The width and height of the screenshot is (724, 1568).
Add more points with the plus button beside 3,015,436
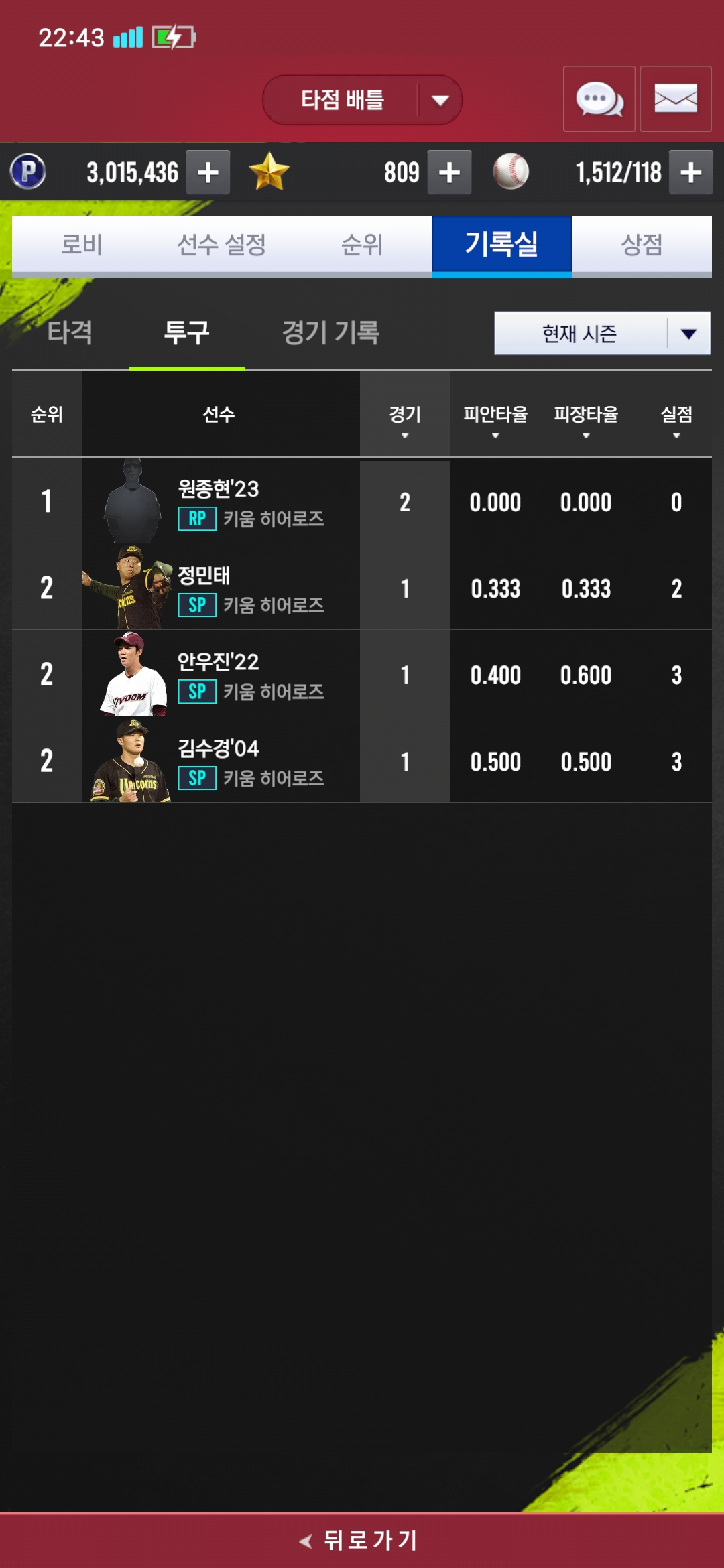[x=208, y=173]
